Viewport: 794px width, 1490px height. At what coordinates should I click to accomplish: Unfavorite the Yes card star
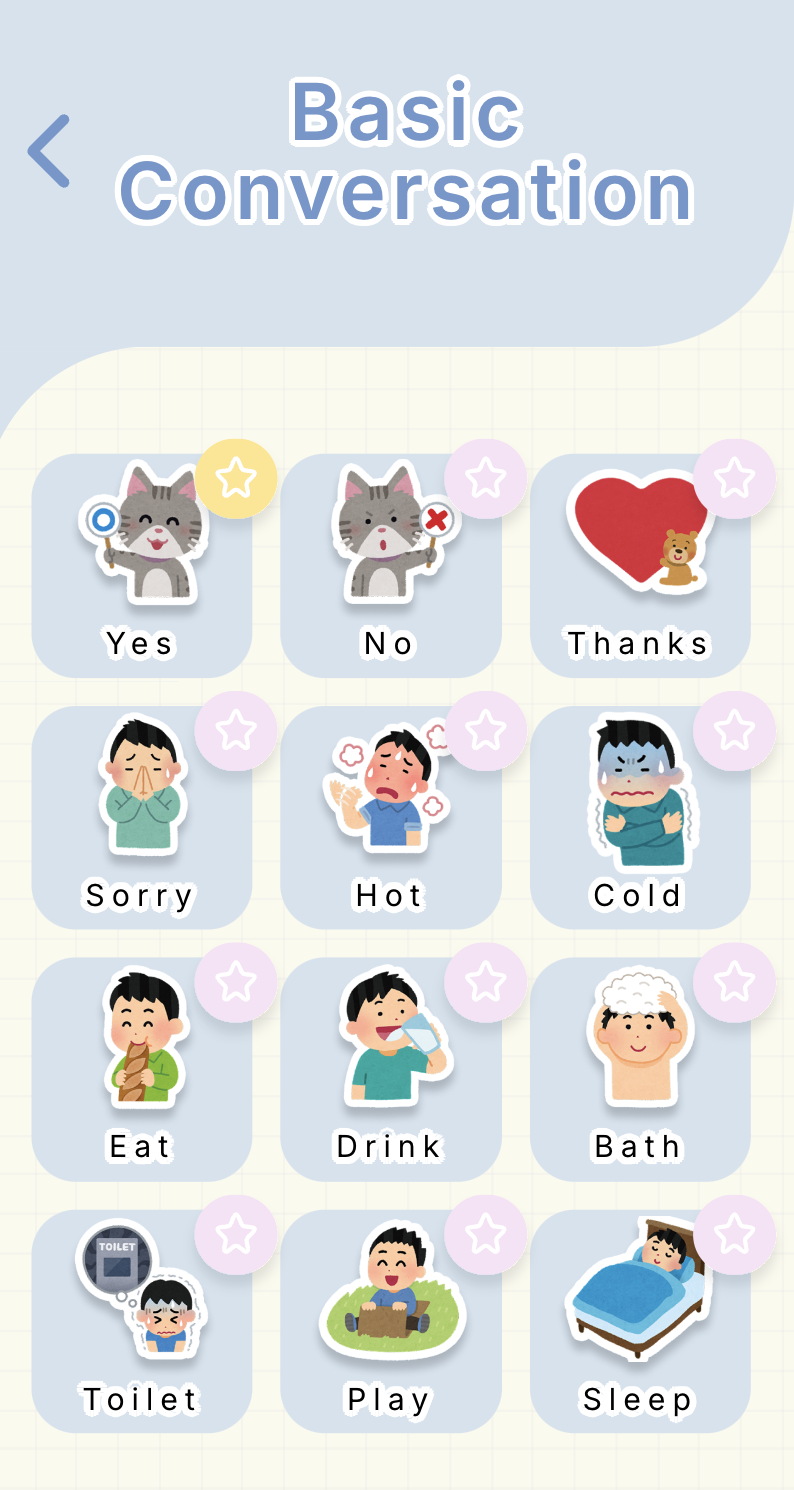coord(236,479)
